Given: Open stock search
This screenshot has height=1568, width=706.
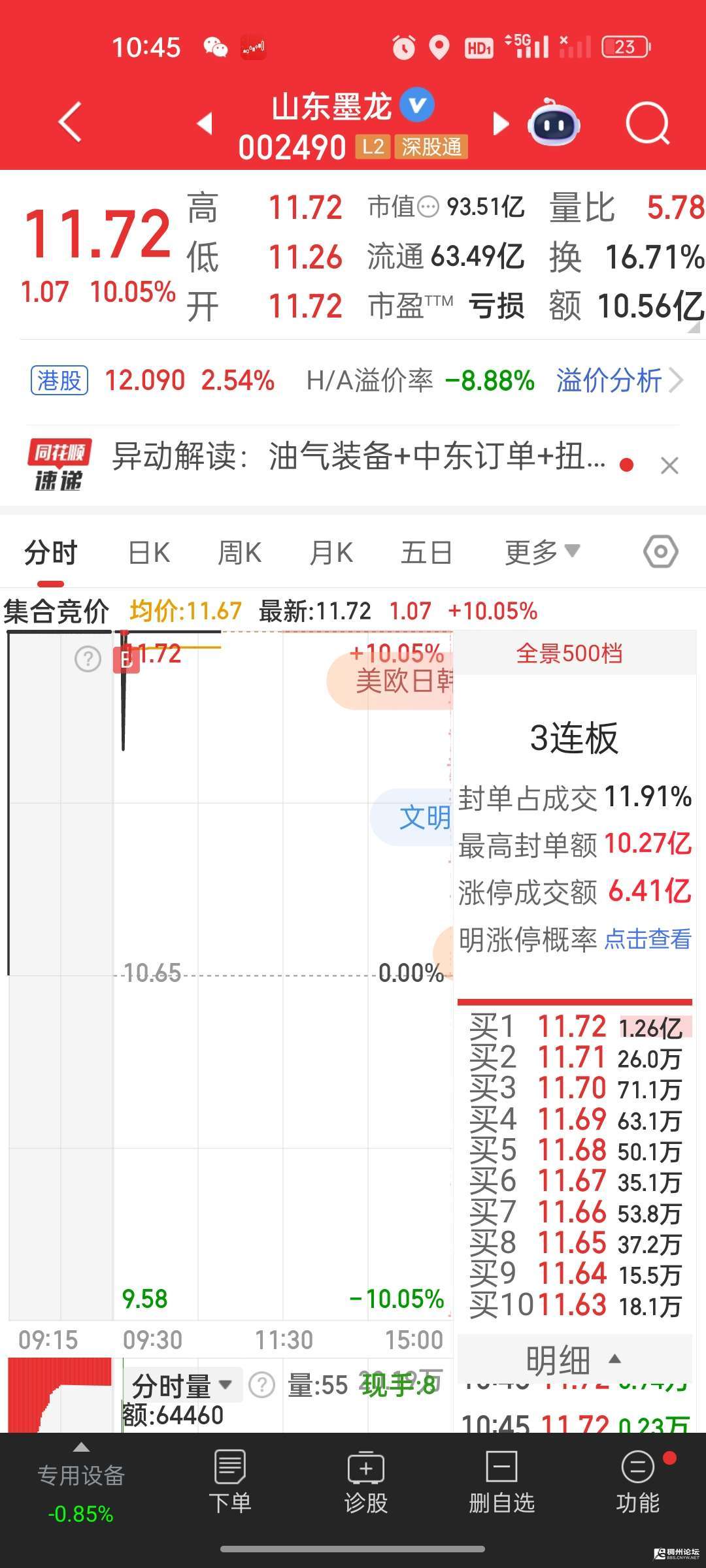Looking at the screenshot, I should (647, 122).
